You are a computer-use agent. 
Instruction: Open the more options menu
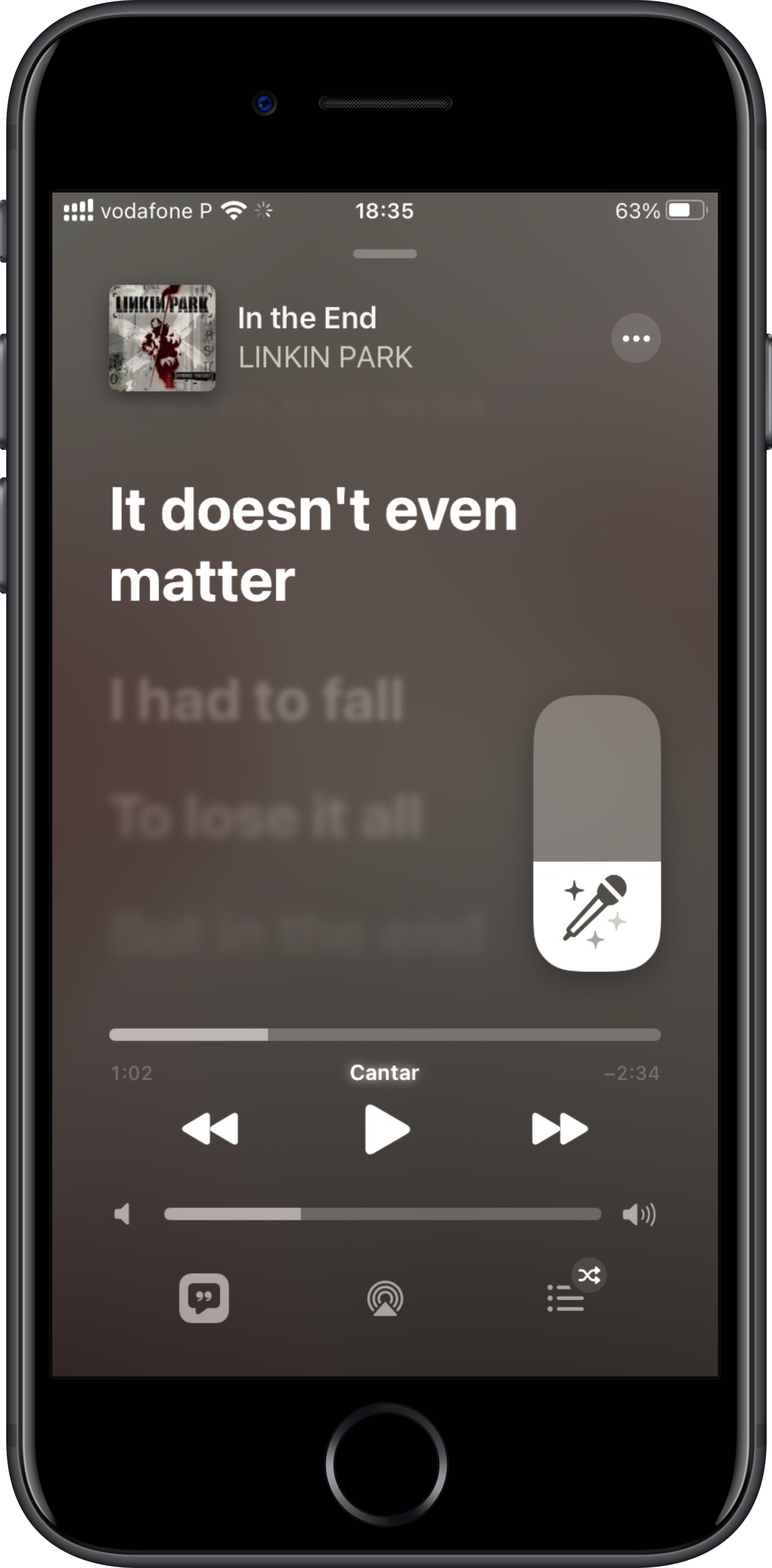coord(636,339)
